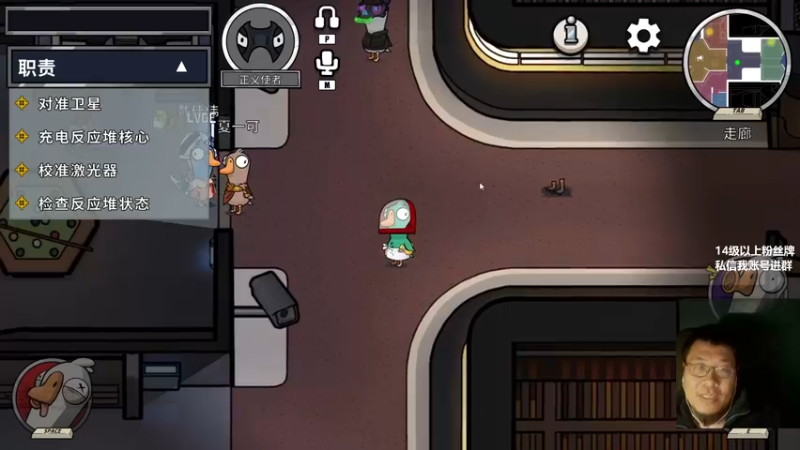Select the 校准激光器 task
The width and height of the screenshot is (800, 450).
click(x=77, y=170)
